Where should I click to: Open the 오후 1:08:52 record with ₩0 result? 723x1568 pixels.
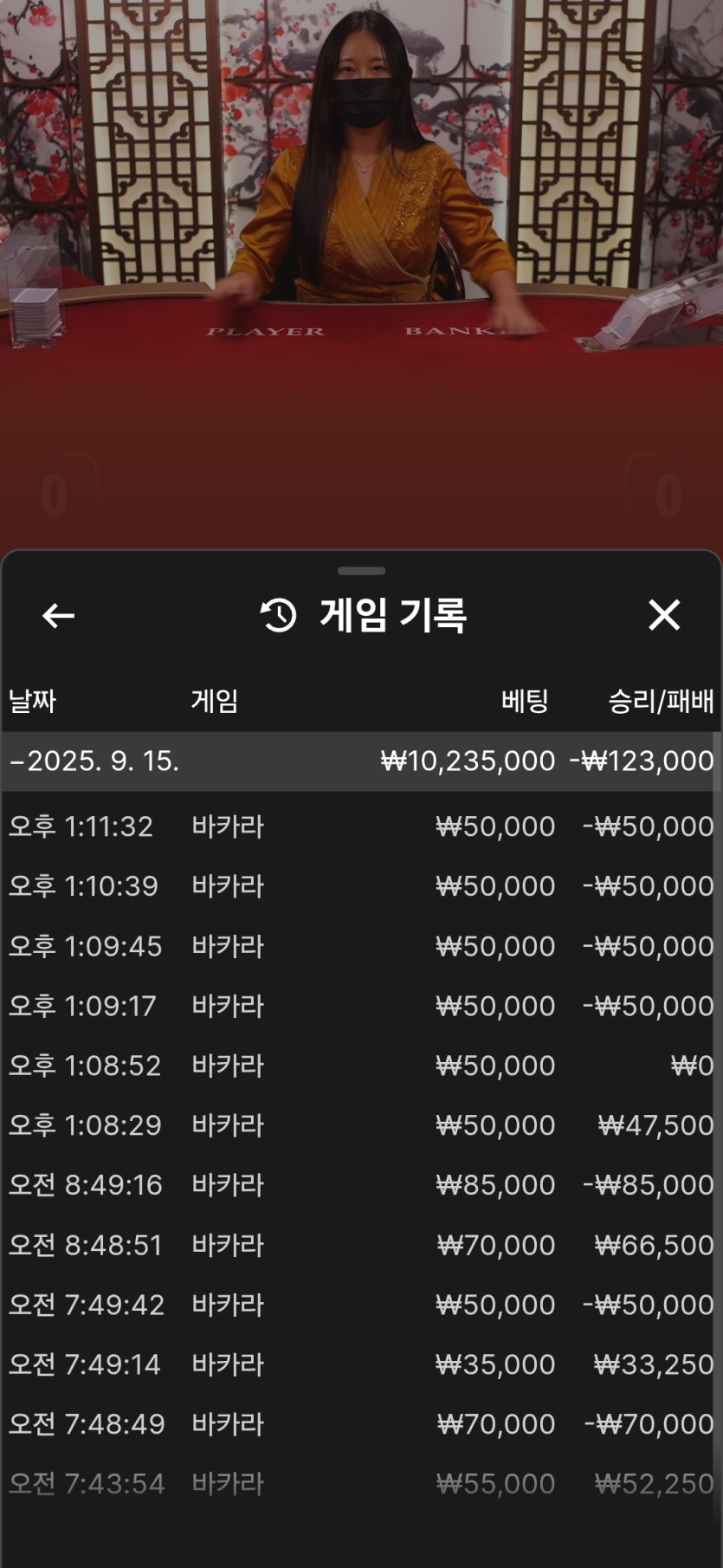(361, 1066)
